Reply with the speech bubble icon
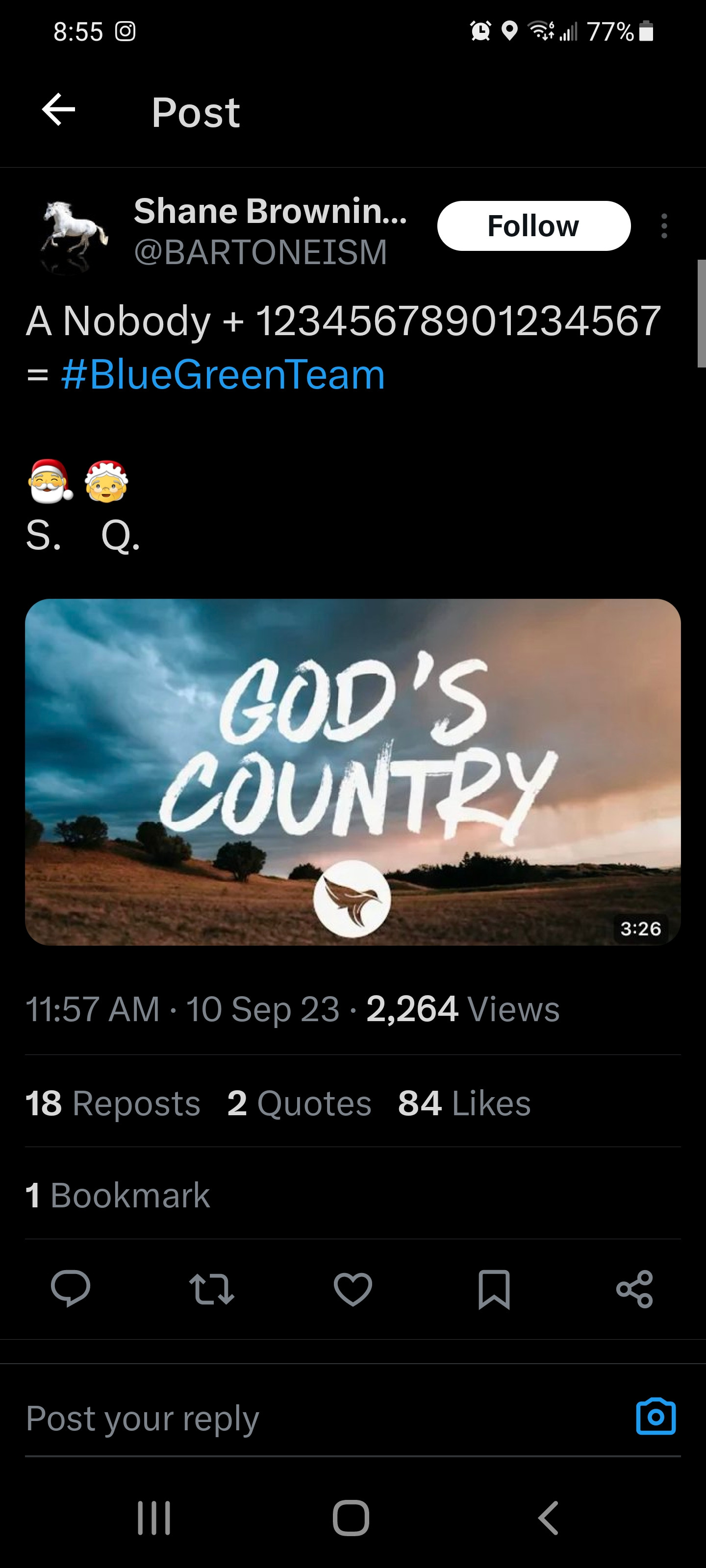Viewport: 706px width, 1568px height. click(x=71, y=1289)
